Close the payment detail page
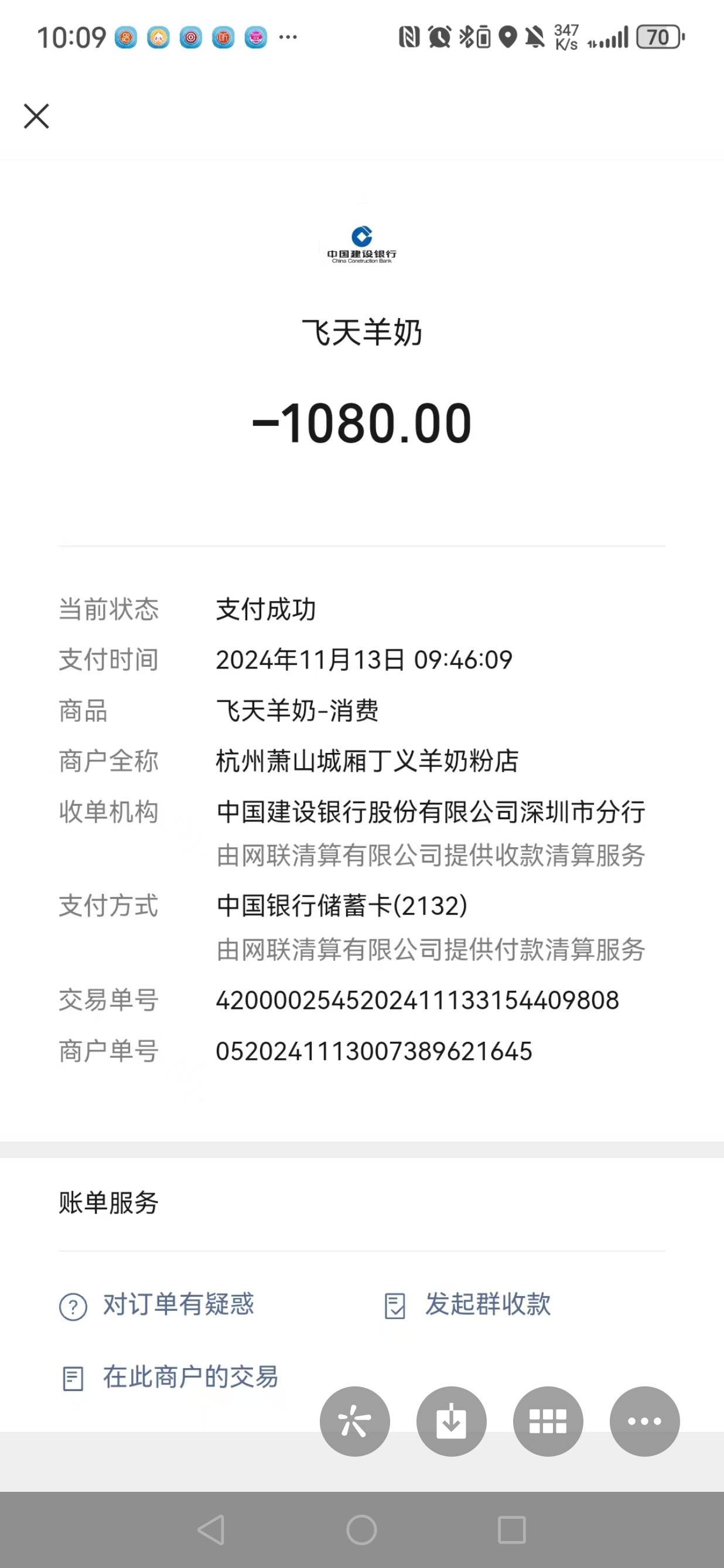Image resolution: width=724 pixels, height=1568 pixels. pos(36,116)
